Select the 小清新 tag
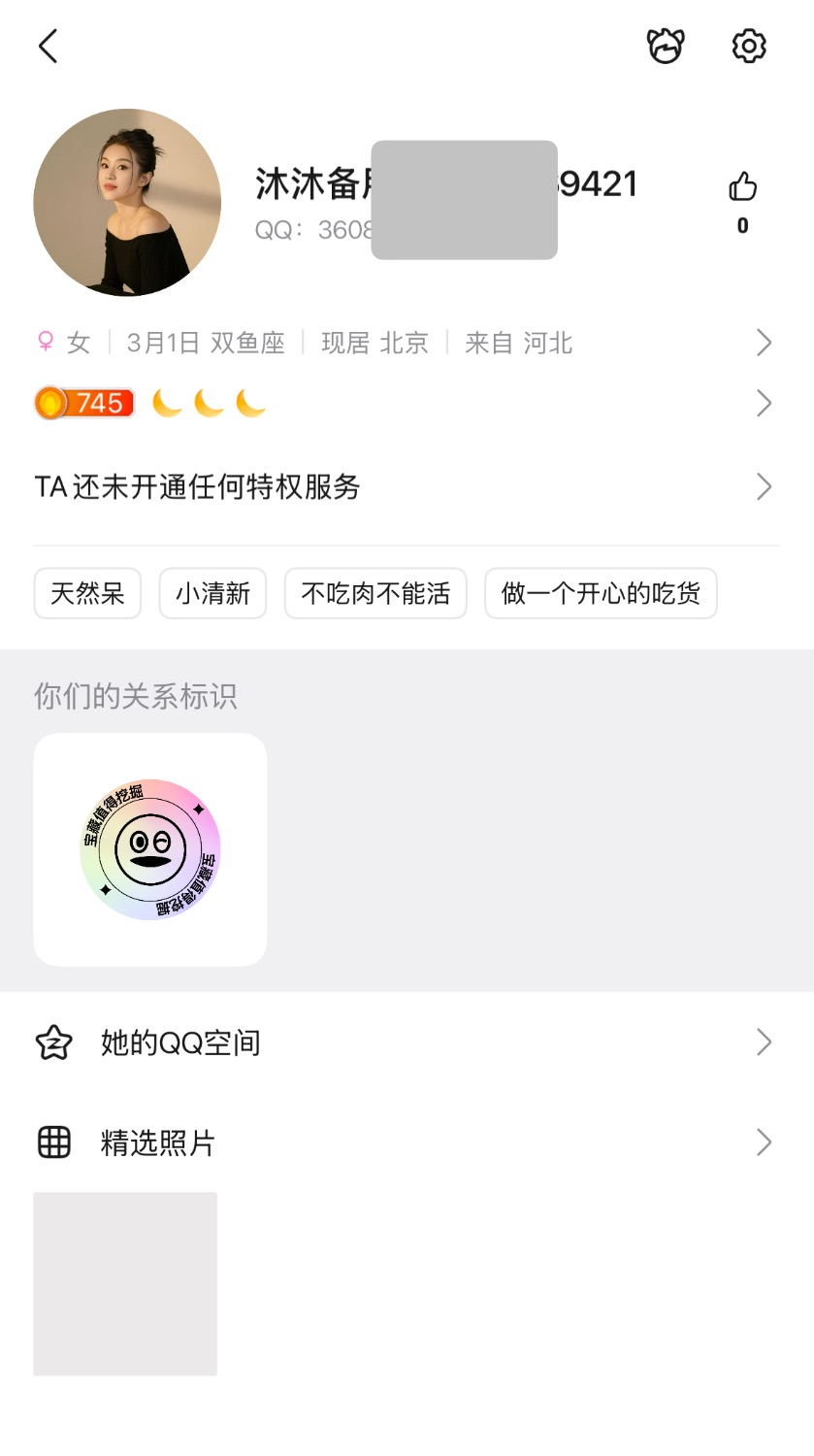This screenshot has height=1456, width=814. click(212, 593)
